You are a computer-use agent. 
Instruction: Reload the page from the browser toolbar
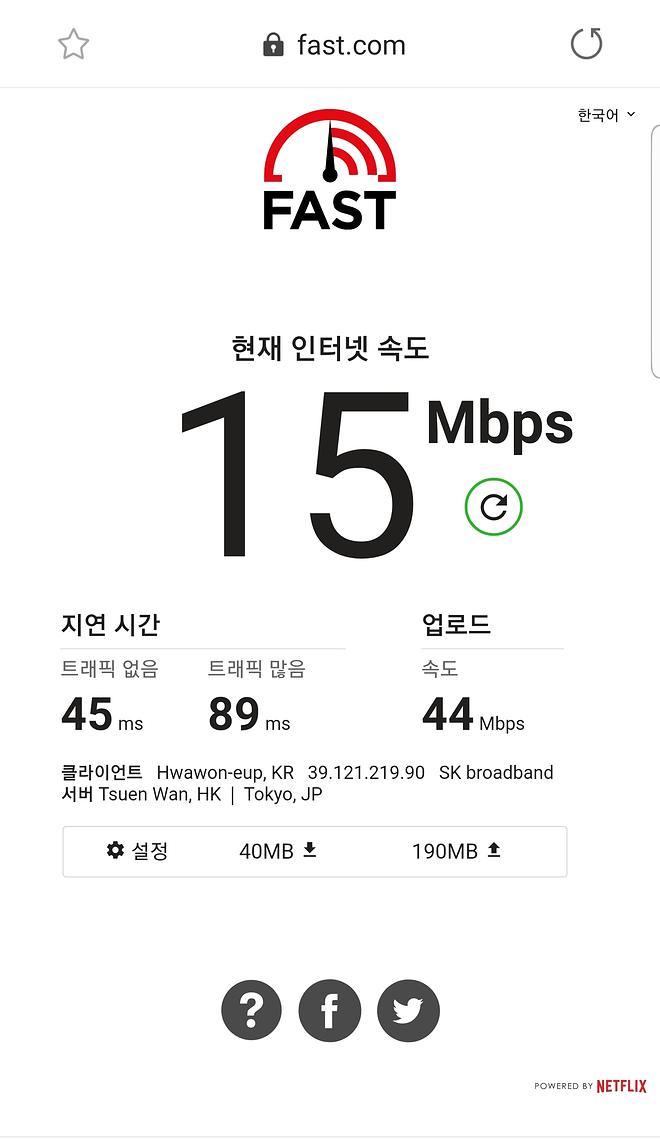pos(586,44)
